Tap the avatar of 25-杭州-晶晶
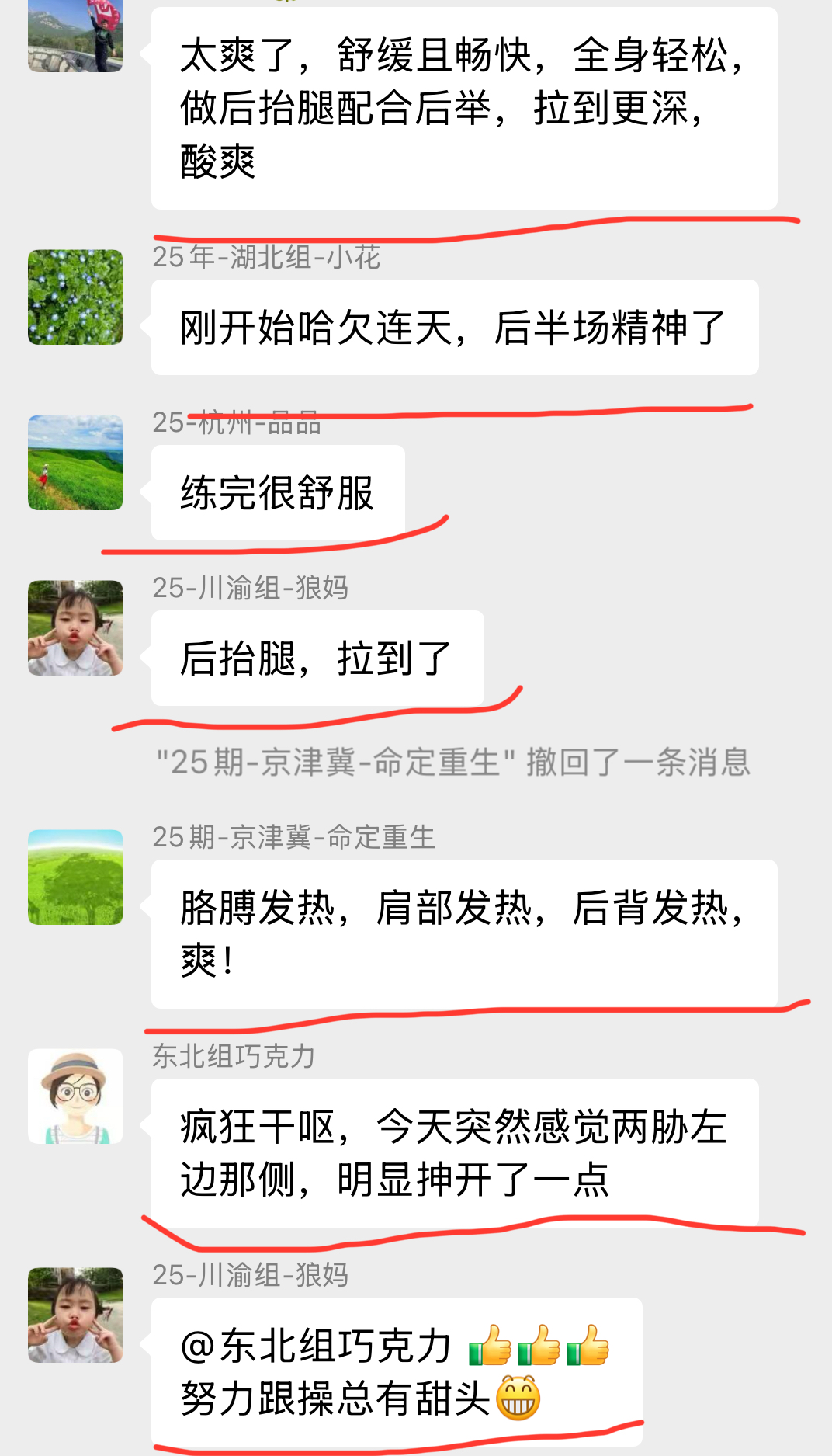This screenshot has width=832, height=1456. point(75,462)
